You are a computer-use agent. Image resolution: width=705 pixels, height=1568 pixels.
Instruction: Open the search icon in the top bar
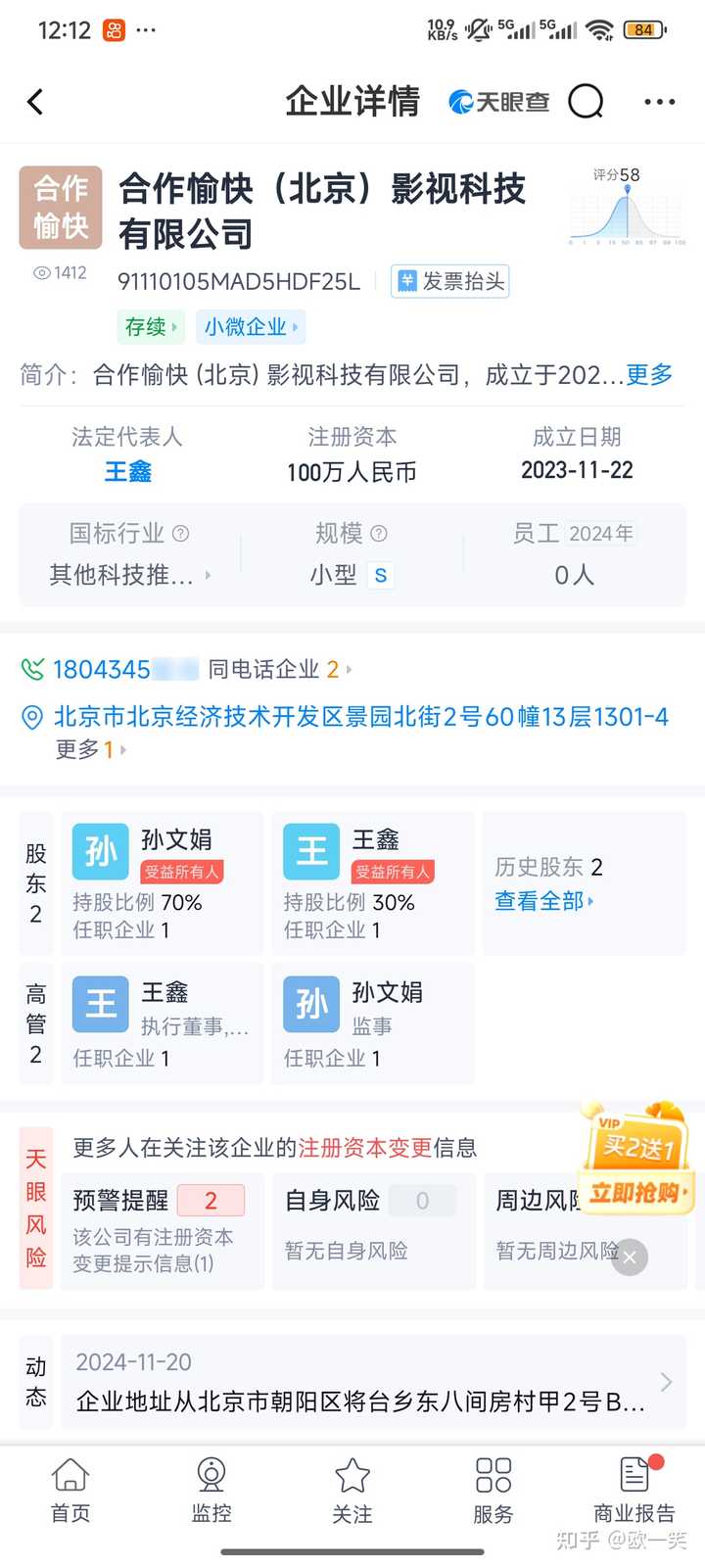(586, 101)
